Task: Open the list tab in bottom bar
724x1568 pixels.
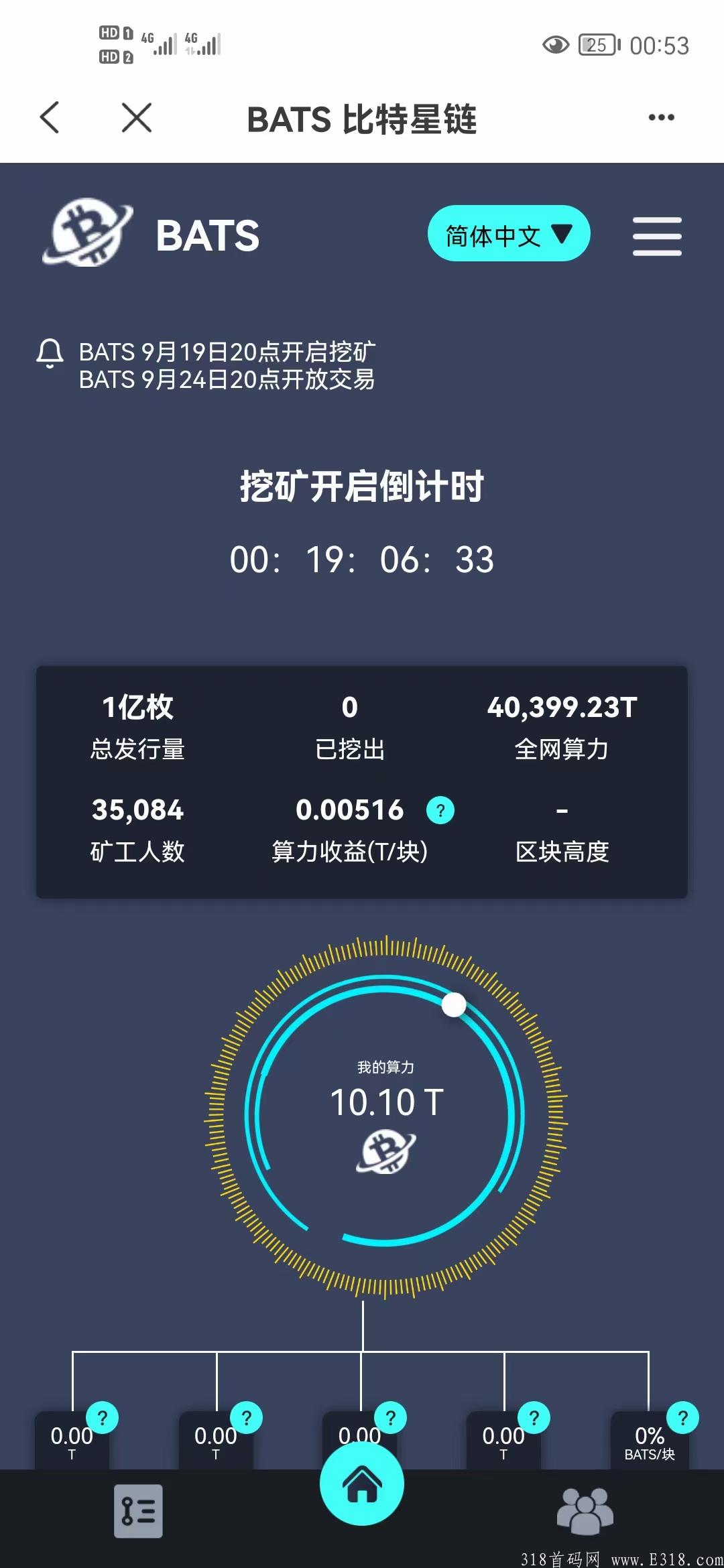Action: pos(138,1512)
